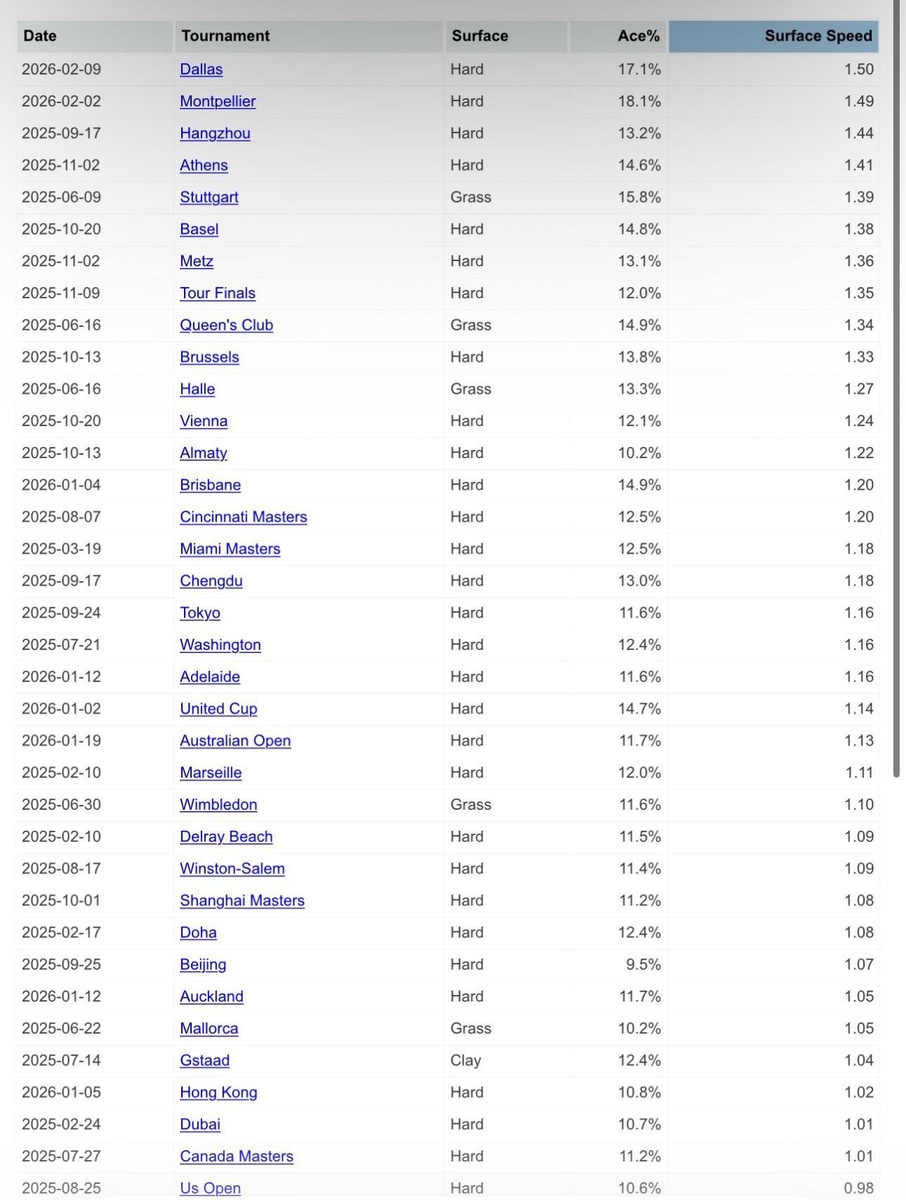The width and height of the screenshot is (906, 1200).
Task: Sort the table by Surface Speed column
Action: click(818, 36)
